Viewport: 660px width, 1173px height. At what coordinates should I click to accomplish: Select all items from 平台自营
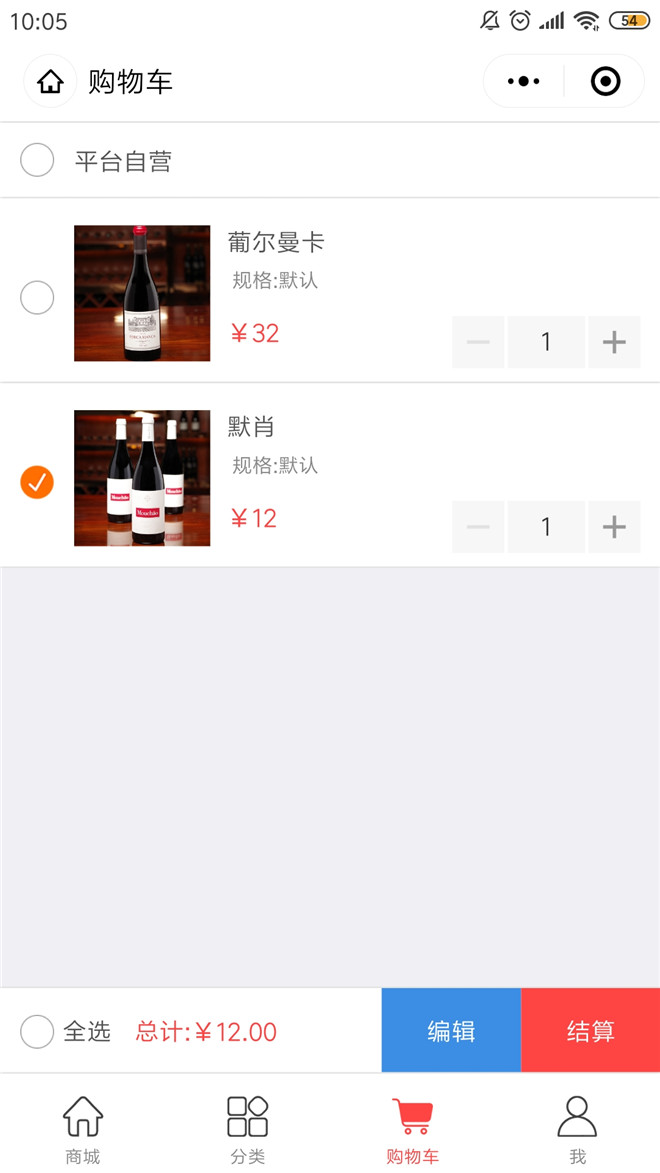click(37, 160)
